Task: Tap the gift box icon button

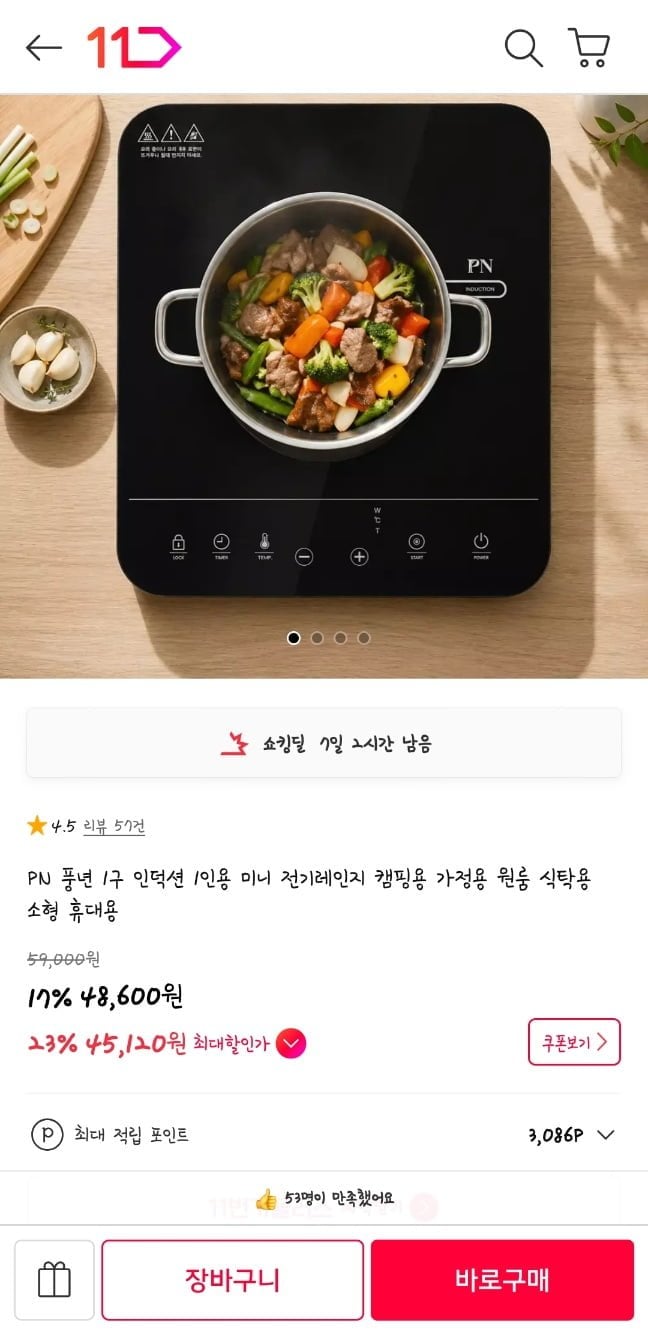Action: 54,1280
